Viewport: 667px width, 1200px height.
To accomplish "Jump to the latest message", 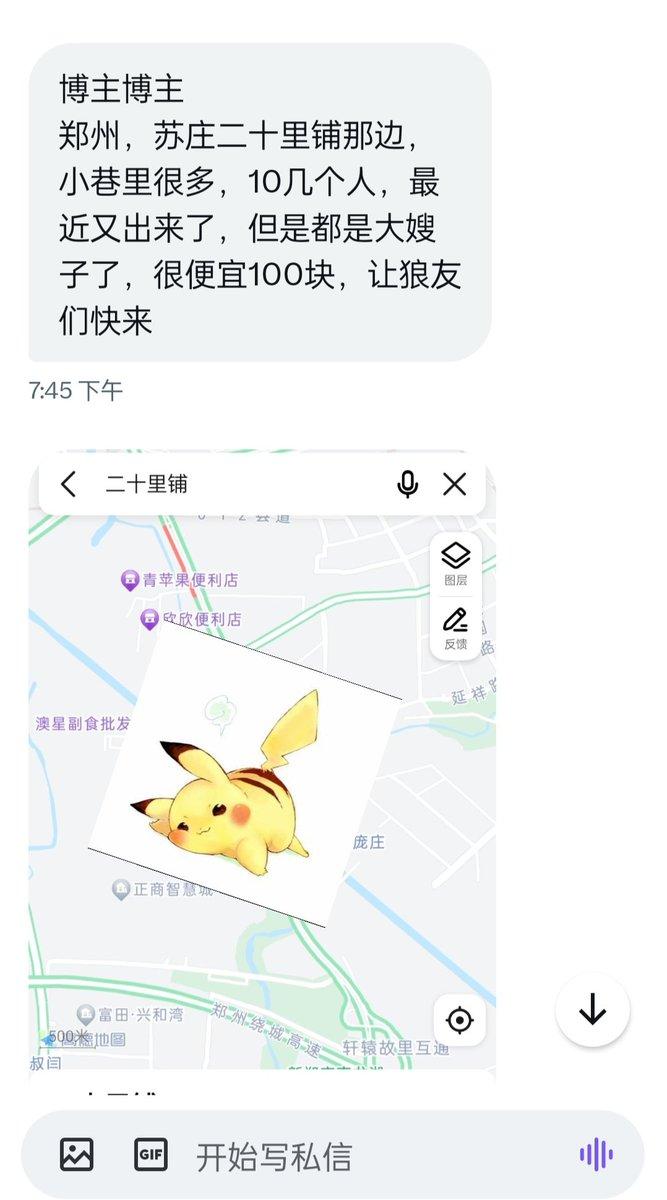I will (593, 1011).
